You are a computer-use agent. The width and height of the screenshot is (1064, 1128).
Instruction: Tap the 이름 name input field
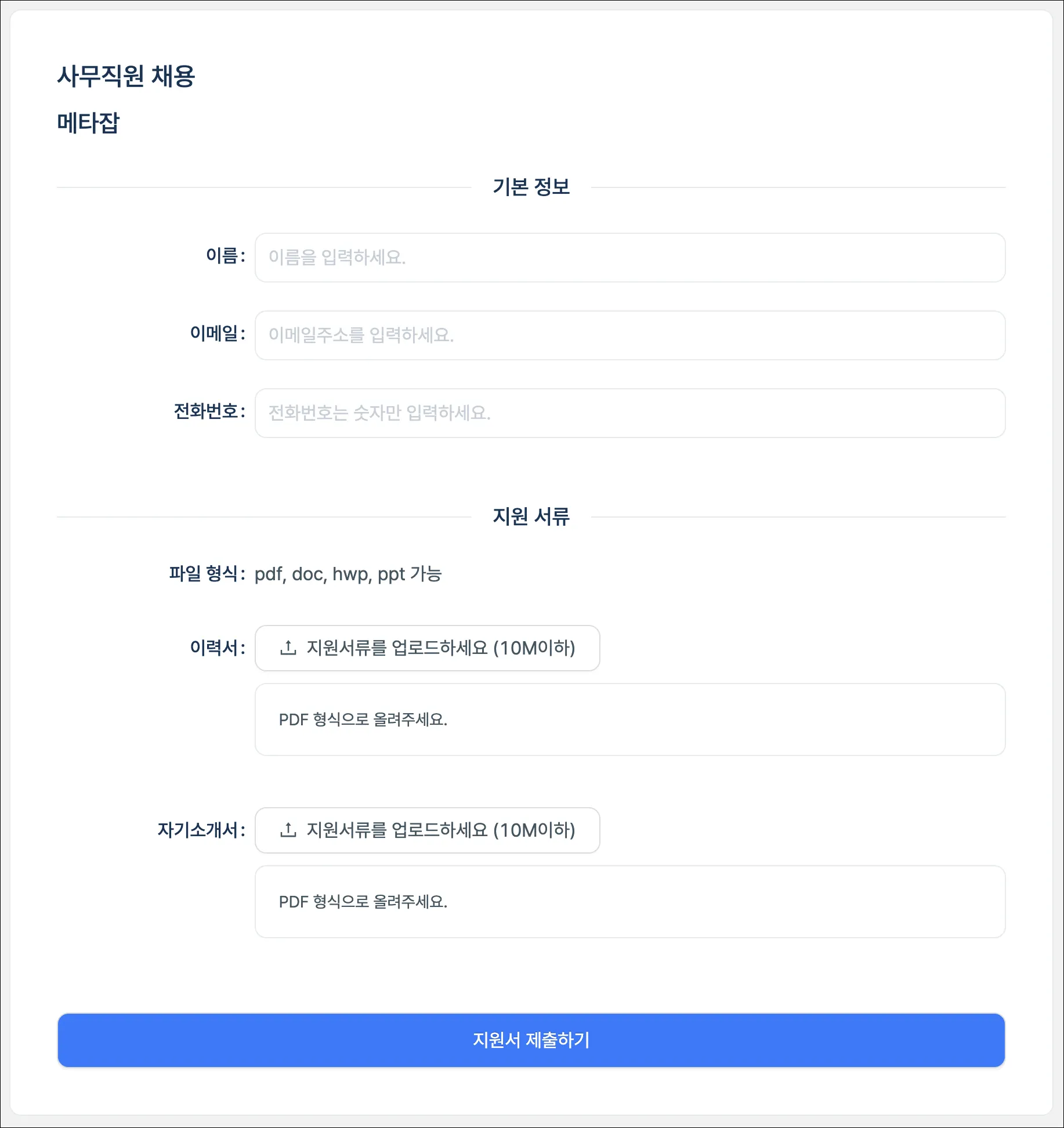coord(630,258)
